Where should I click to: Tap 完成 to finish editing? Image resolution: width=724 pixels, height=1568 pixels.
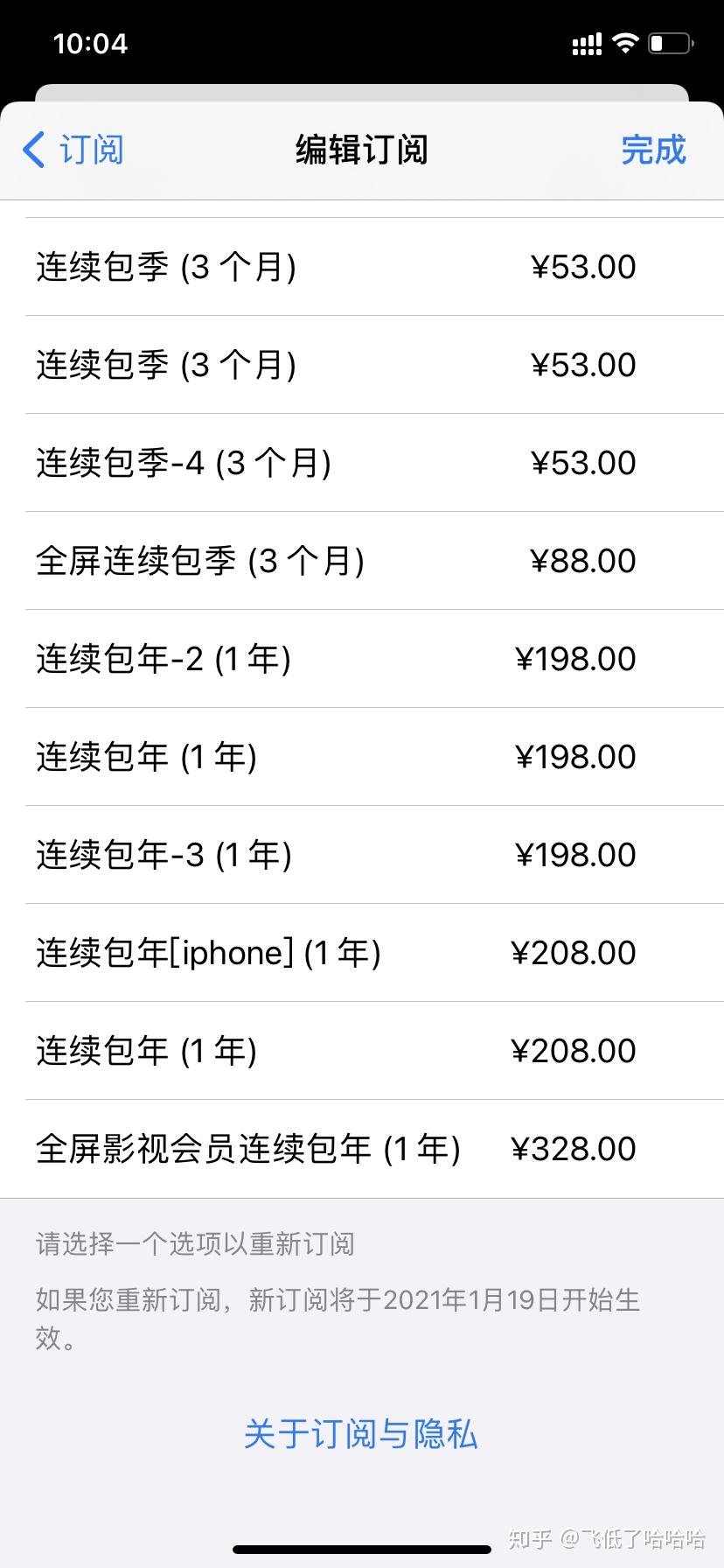[653, 150]
